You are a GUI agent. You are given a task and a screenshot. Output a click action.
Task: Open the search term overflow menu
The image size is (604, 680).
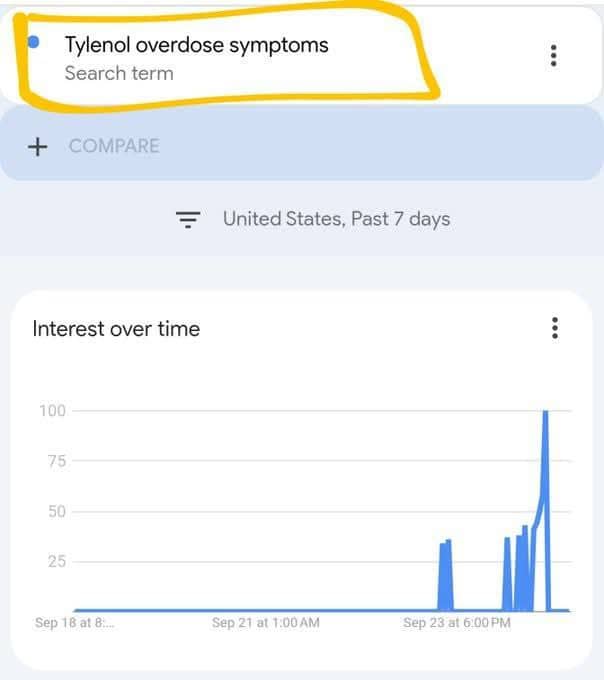[554, 56]
